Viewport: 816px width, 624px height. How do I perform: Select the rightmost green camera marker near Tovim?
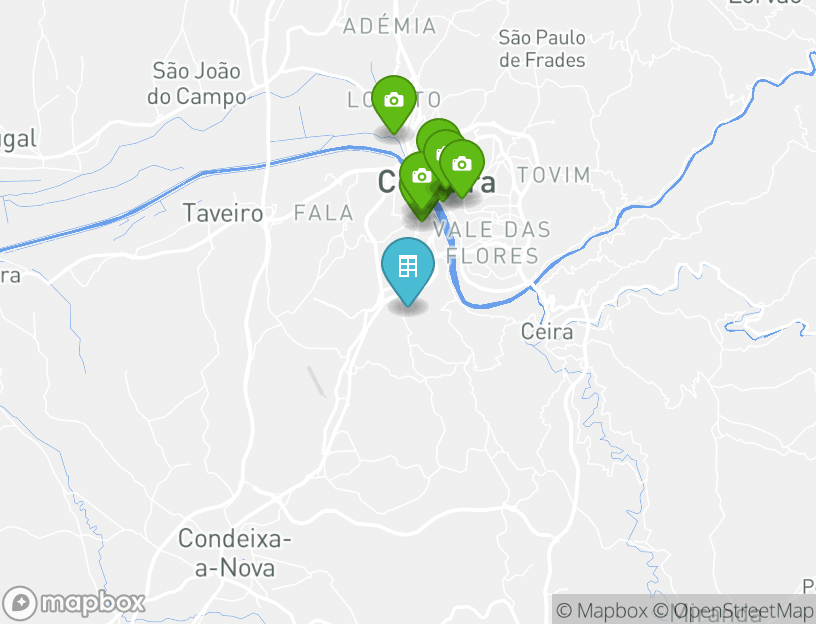461,164
